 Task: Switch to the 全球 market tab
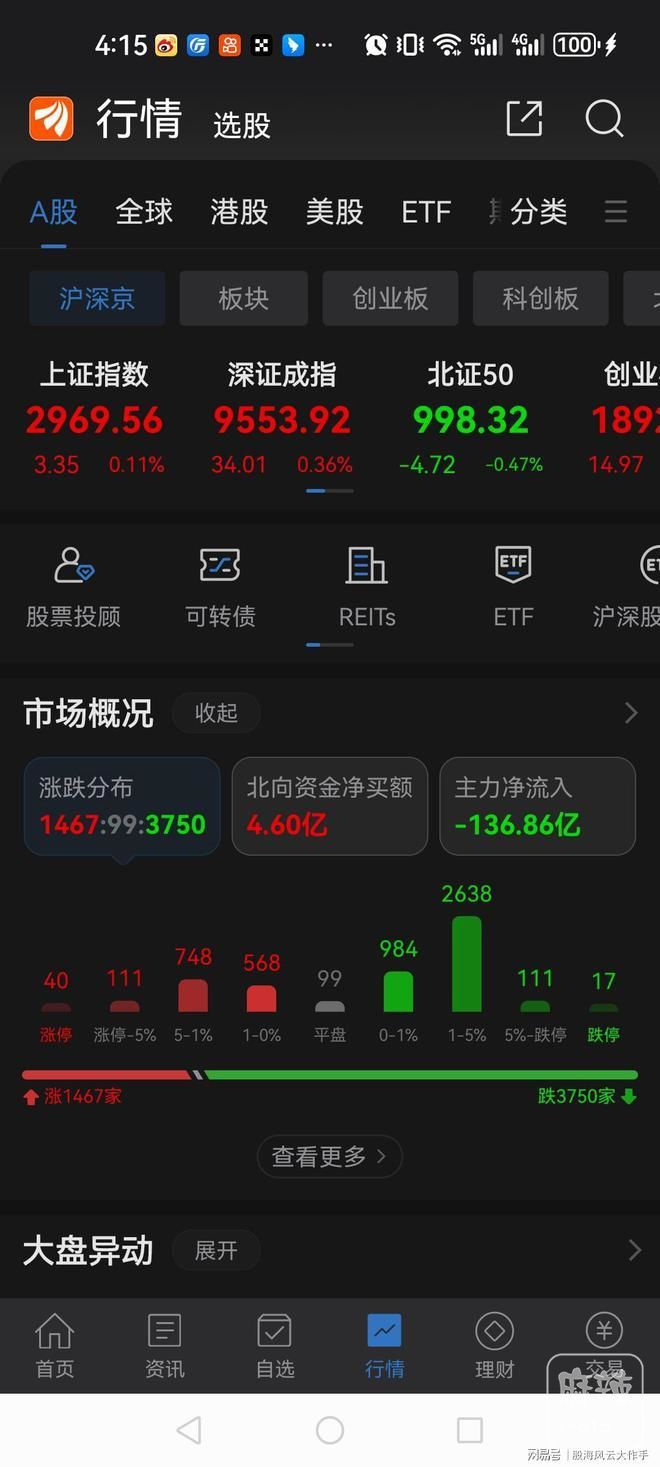click(x=144, y=212)
